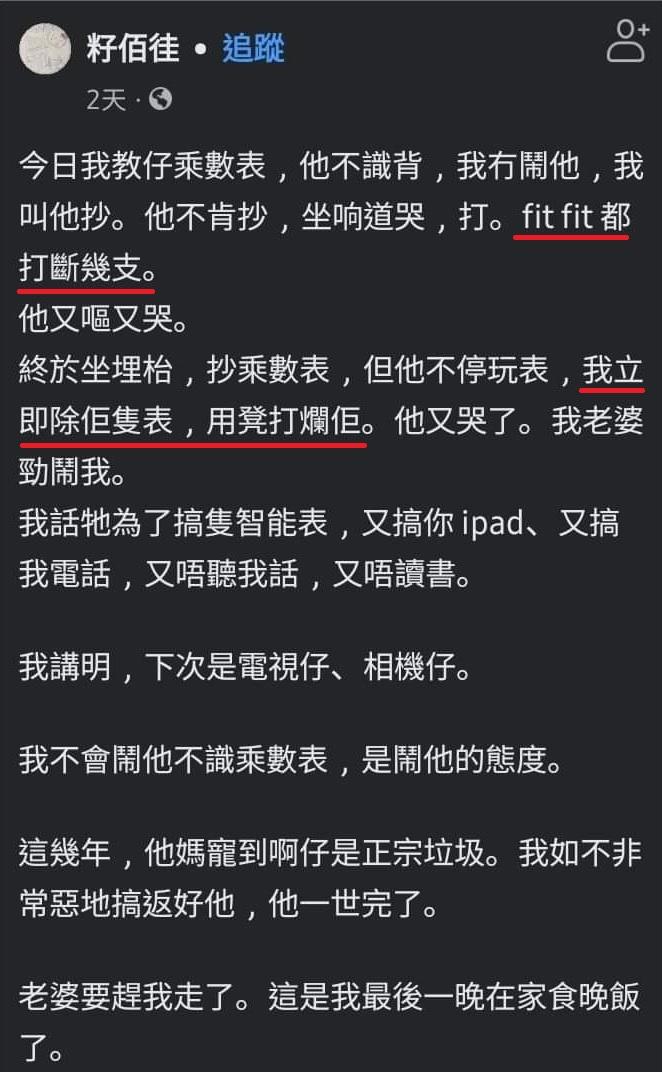Follow 籽佰徍 via the 追蹤 link
This screenshot has height=1072, width=662.
tap(253, 48)
